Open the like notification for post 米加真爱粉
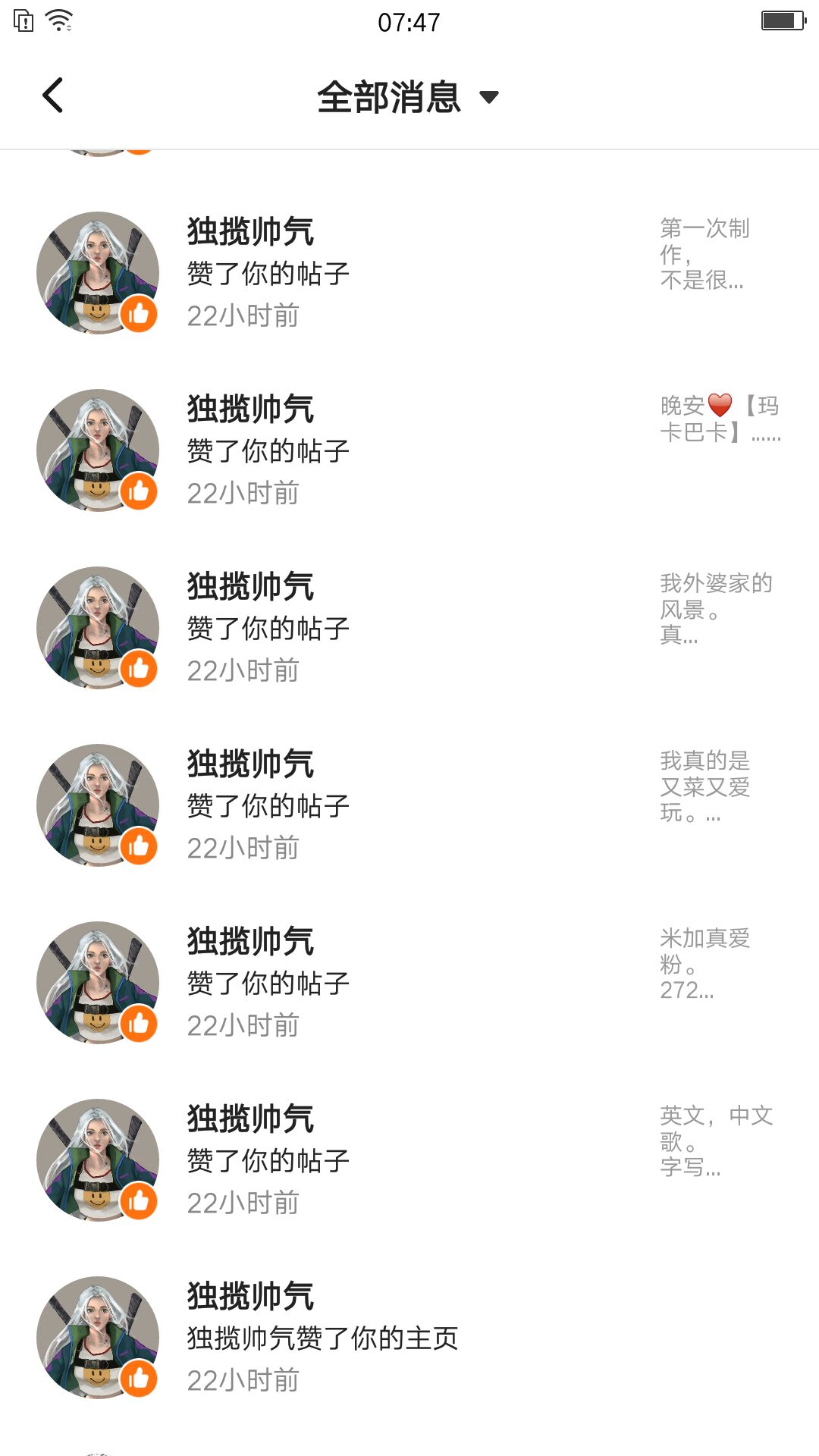 409,983
